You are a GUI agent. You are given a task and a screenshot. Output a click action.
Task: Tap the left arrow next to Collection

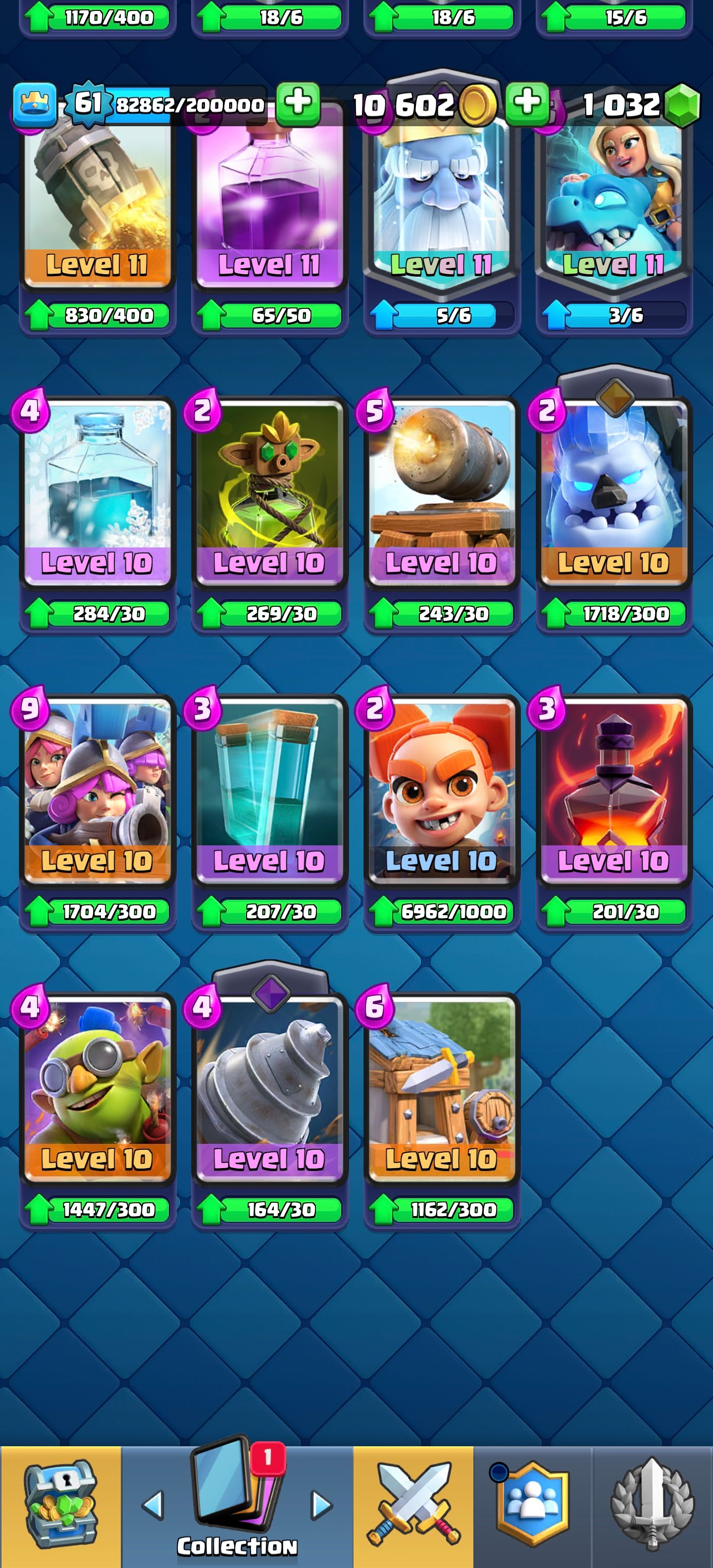pyautogui.click(x=153, y=1505)
